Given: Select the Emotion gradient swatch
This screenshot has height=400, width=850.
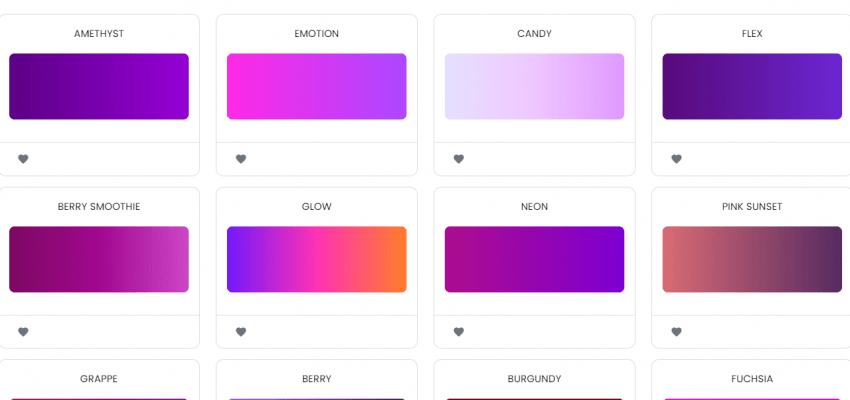Looking at the screenshot, I should 316,86.
